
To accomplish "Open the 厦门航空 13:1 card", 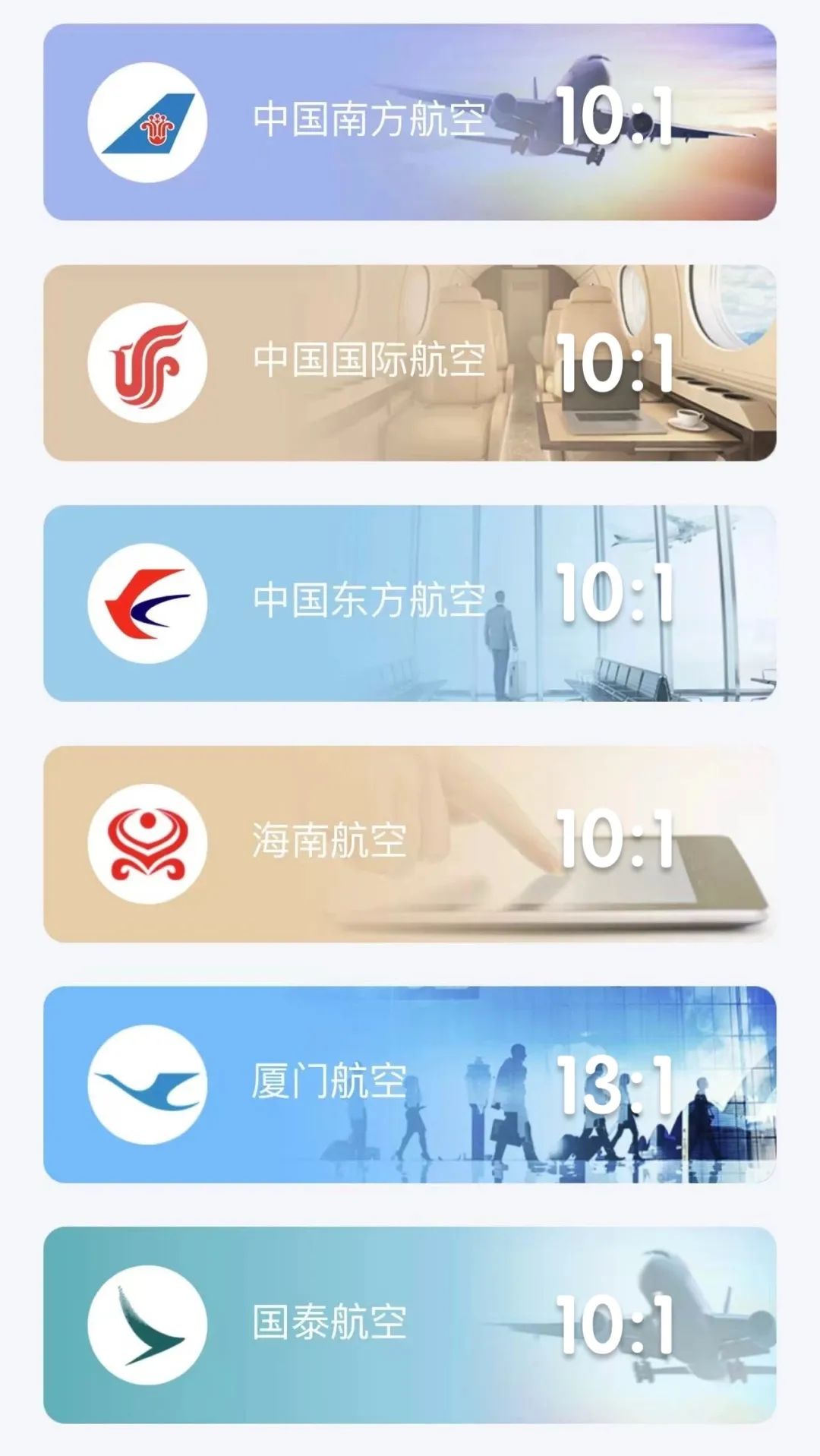I will tap(410, 1084).
